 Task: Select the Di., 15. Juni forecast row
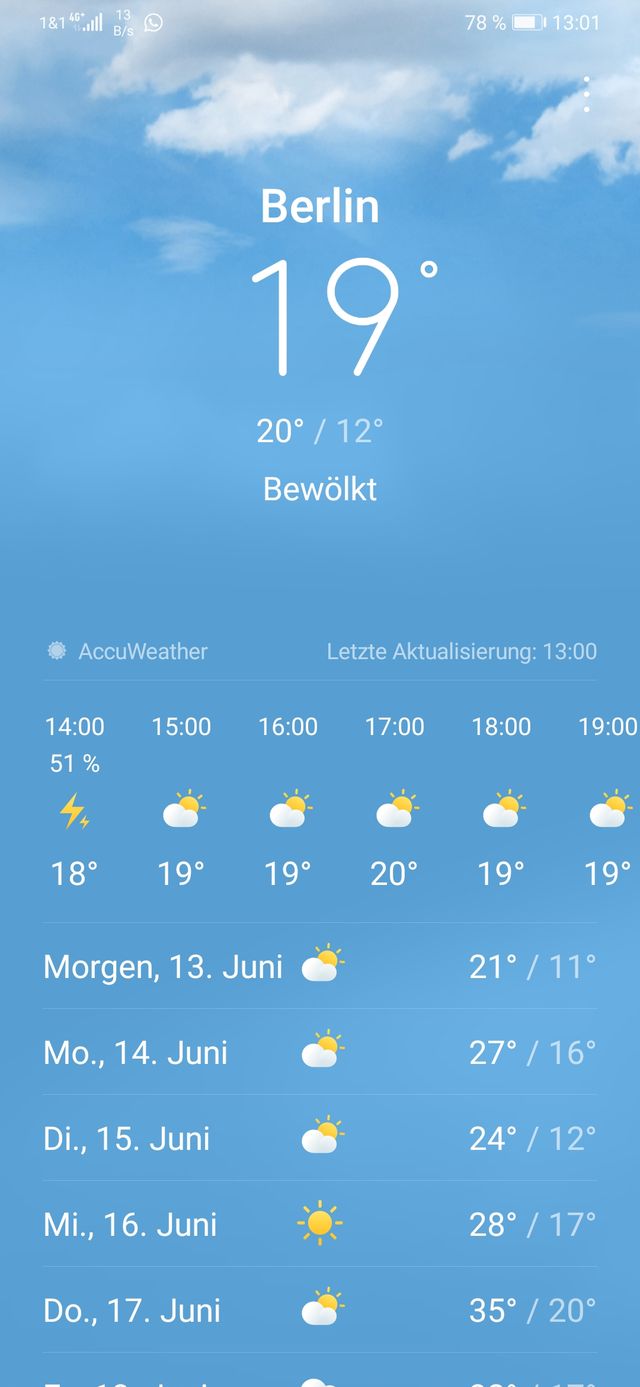[319, 1138]
